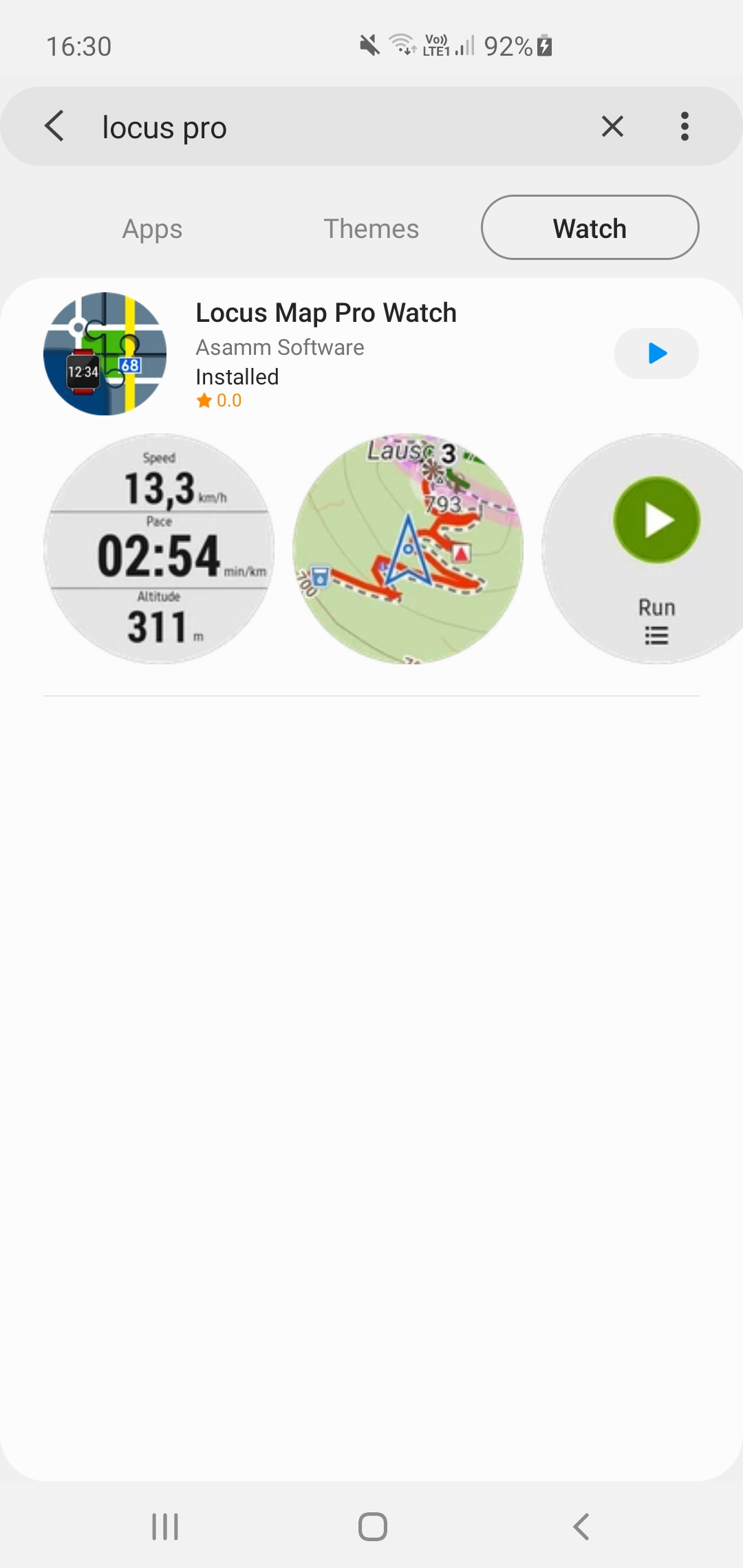Image resolution: width=743 pixels, height=1568 pixels.
Task: Switch to the Themes tab
Action: (x=371, y=229)
